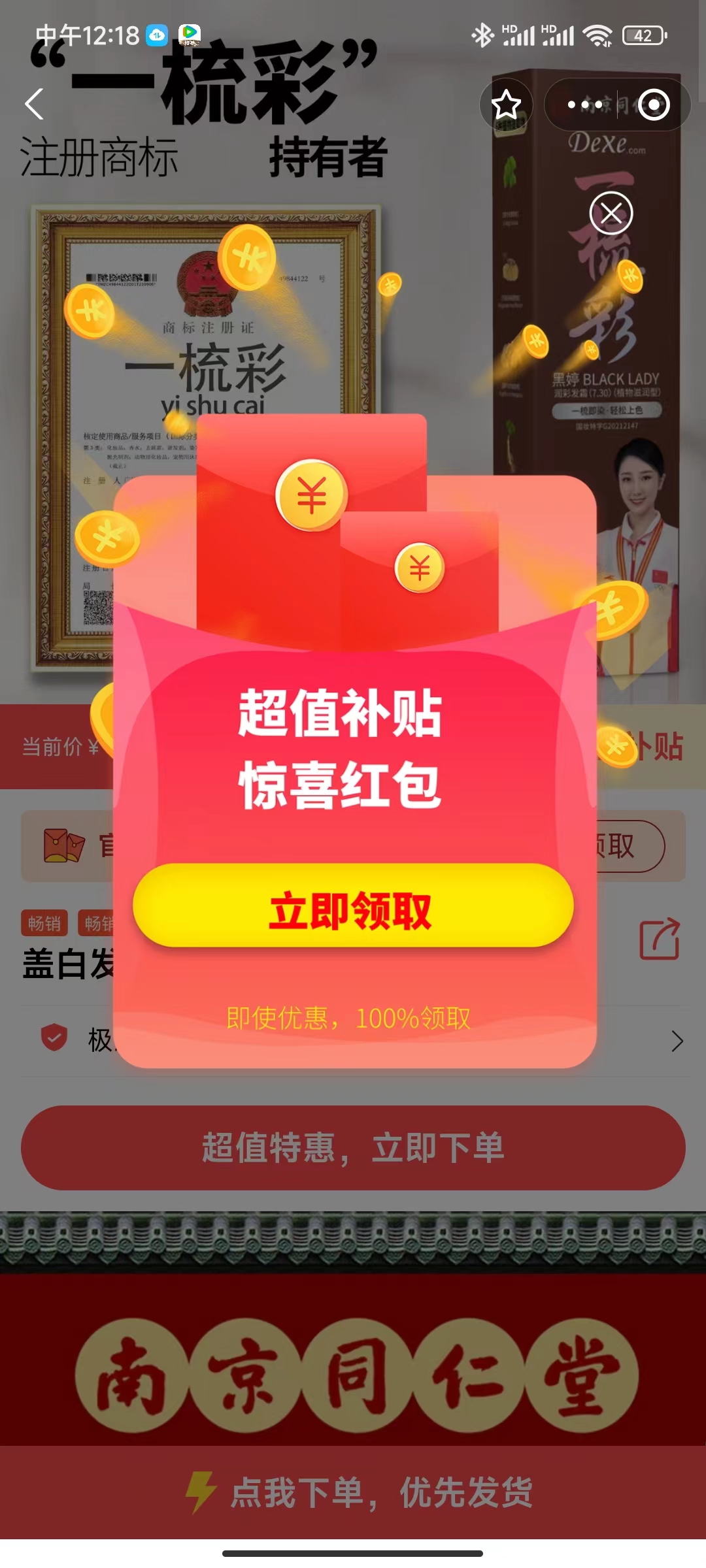The height and width of the screenshot is (1568, 706).
Task: Share this product
Action: pyautogui.click(x=659, y=939)
